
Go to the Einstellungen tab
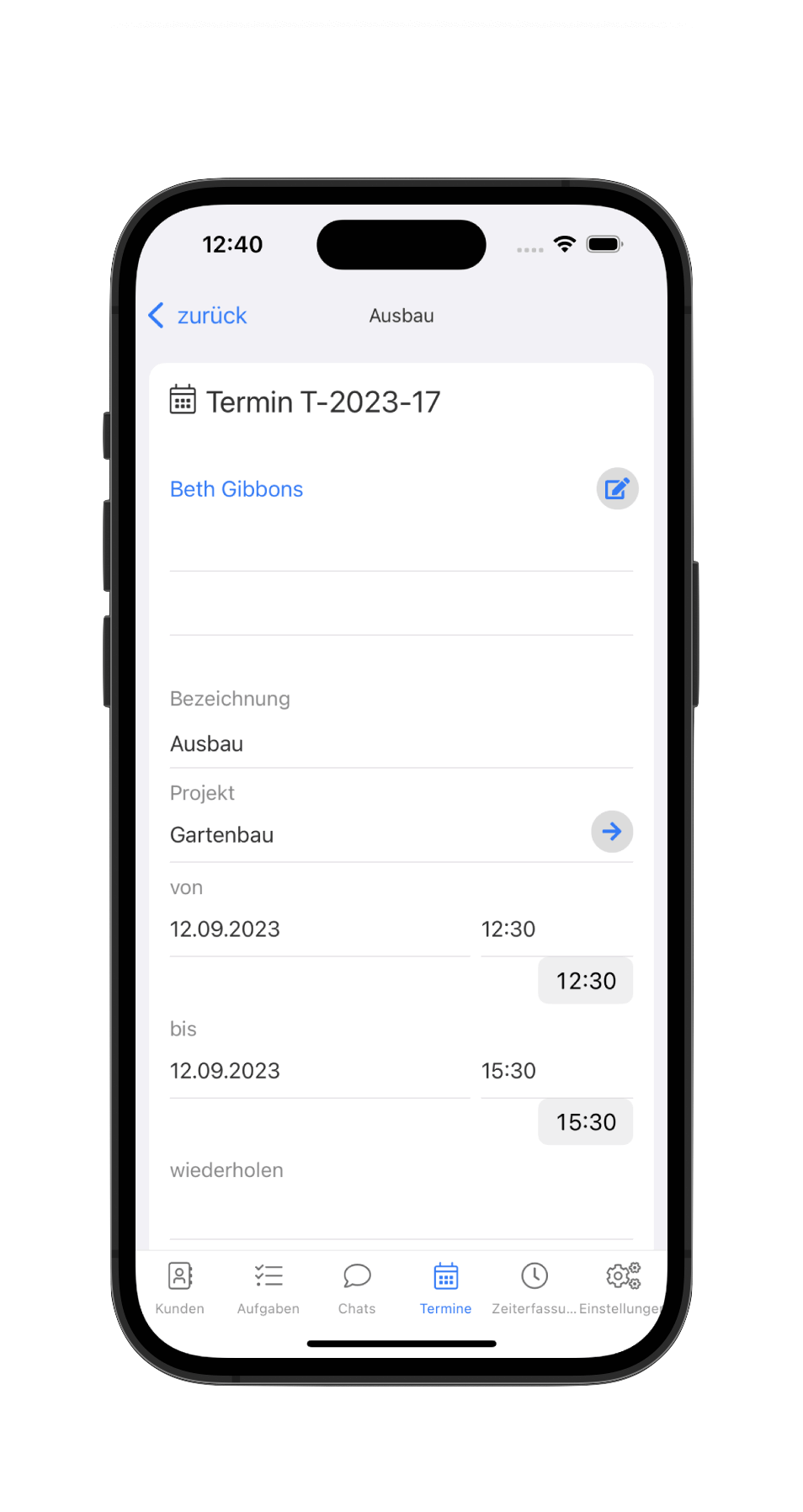click(x=623, y=1288)
